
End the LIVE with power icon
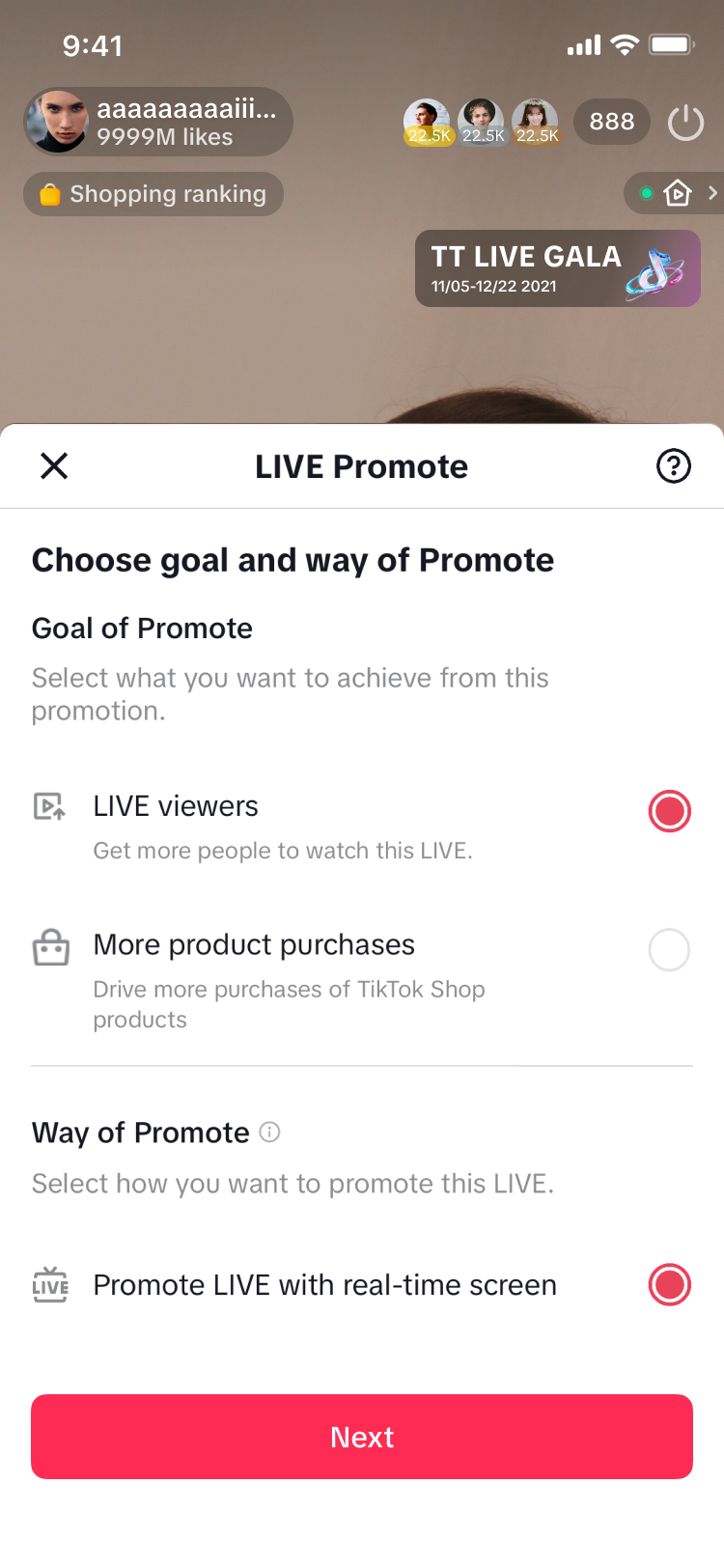coord(685,123)
